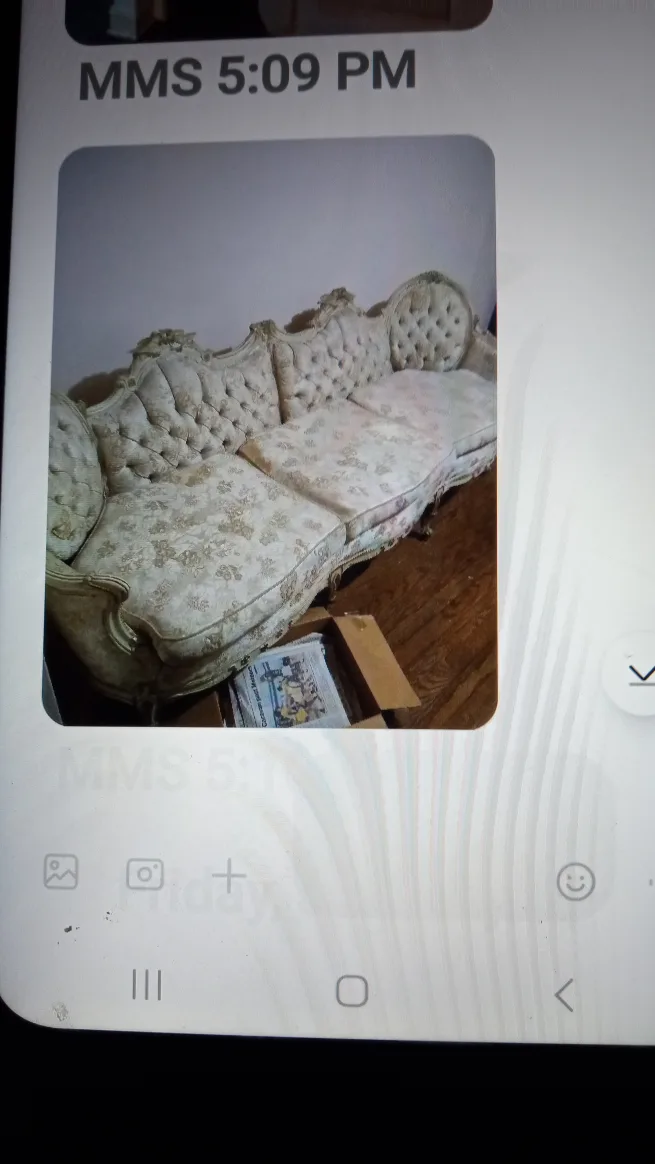Open the gallery attachment icon
655x1164 pixels.
point(61,872)
